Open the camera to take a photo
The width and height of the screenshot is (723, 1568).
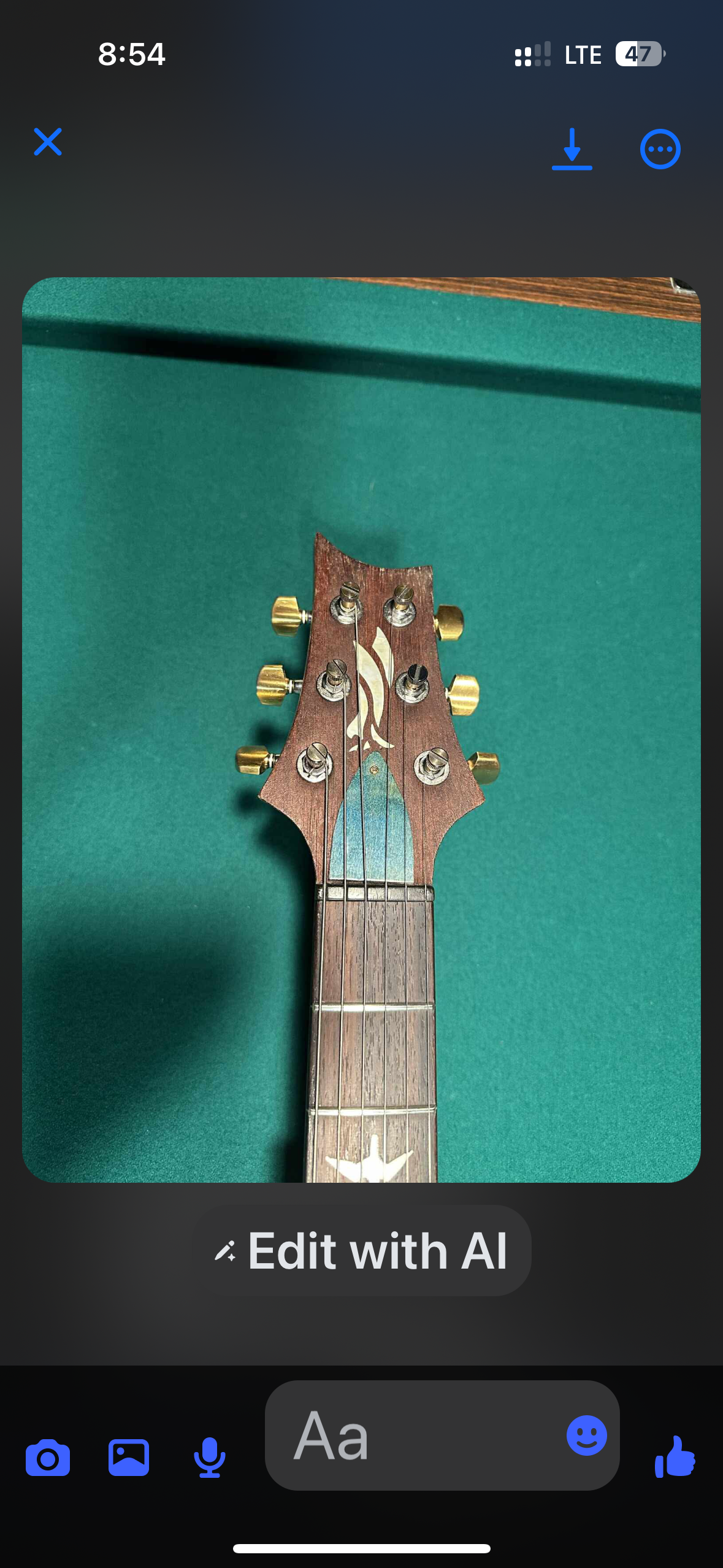[48, 1458]
